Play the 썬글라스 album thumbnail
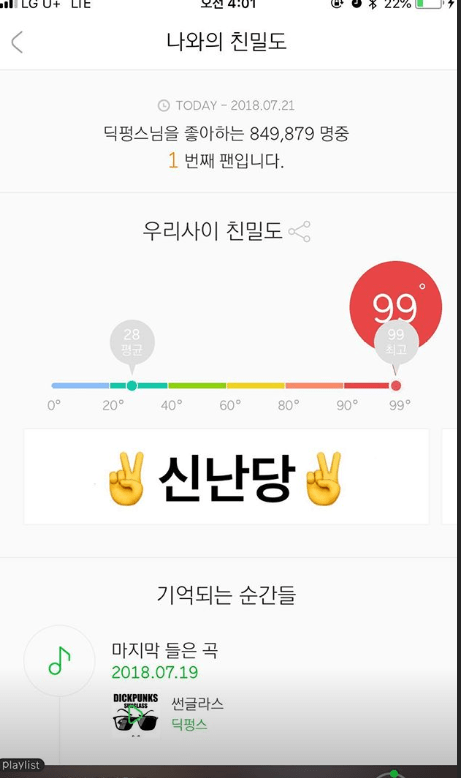The width and height of the screenshot is (461, 778). tap(135, 715)
